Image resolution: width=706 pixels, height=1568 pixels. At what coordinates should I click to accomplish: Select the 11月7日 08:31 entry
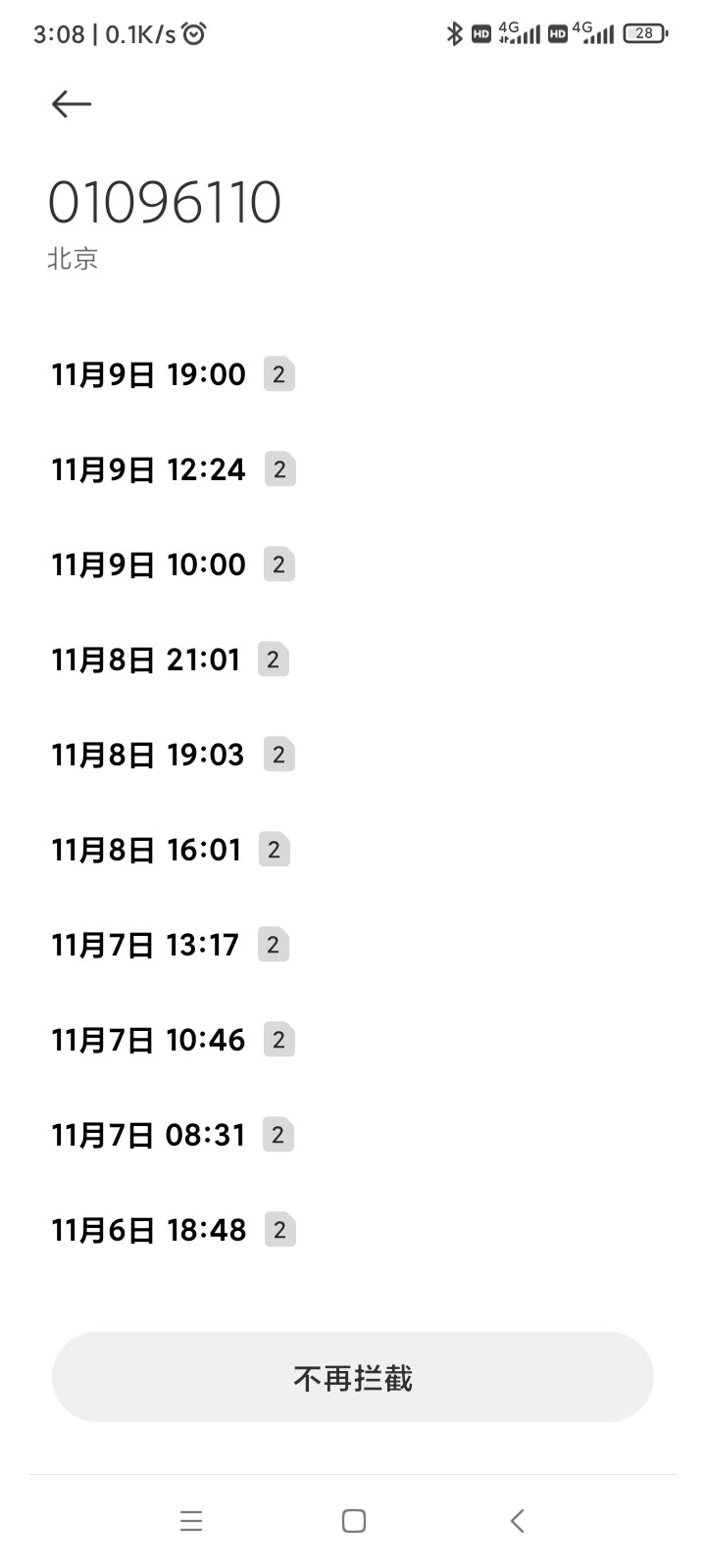[353, 1135]
